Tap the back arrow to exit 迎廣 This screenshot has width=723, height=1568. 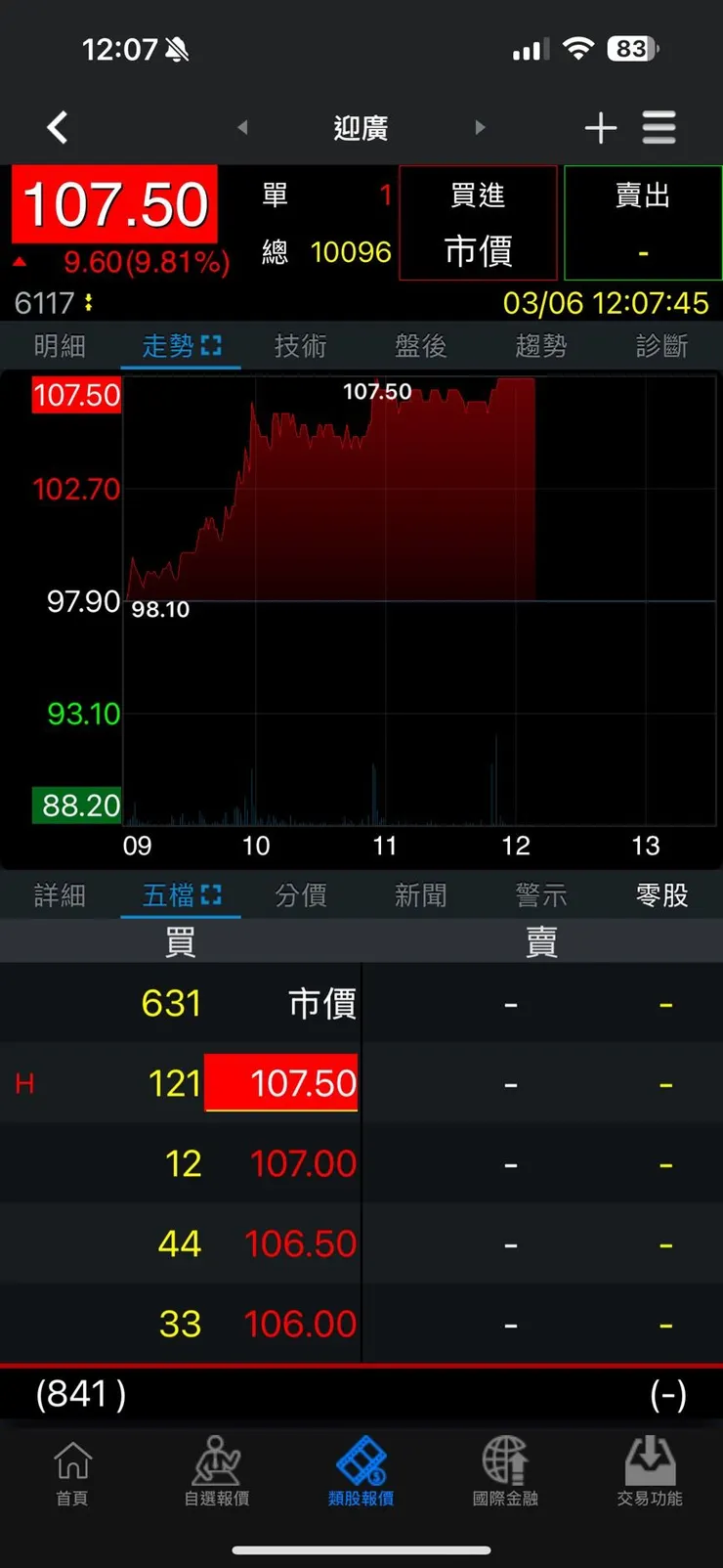56,127
